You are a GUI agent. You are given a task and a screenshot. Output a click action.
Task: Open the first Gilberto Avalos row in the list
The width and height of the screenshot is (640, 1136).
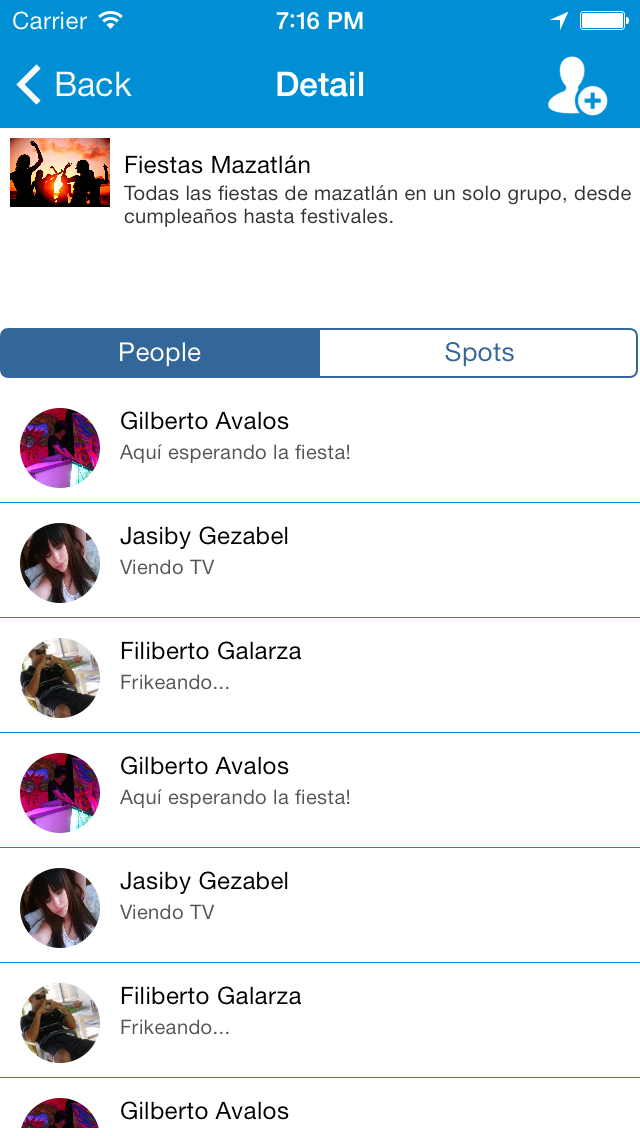pyautogui.click(x=320, y=446)
